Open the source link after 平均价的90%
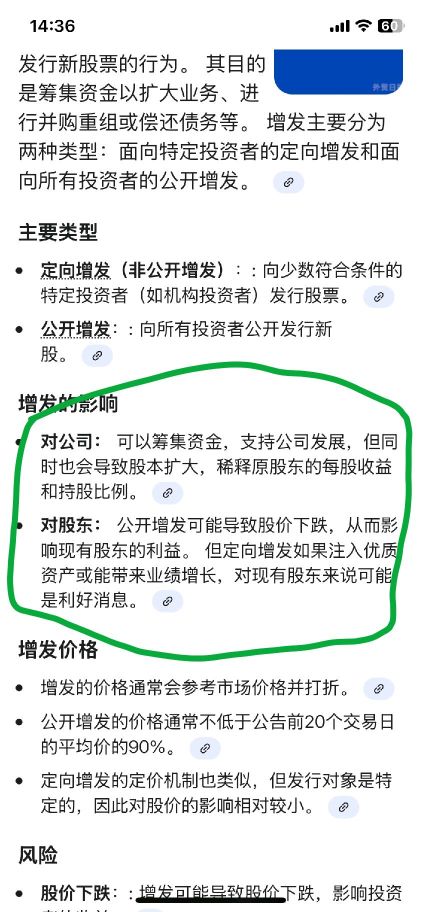 (x=205, y=748)
